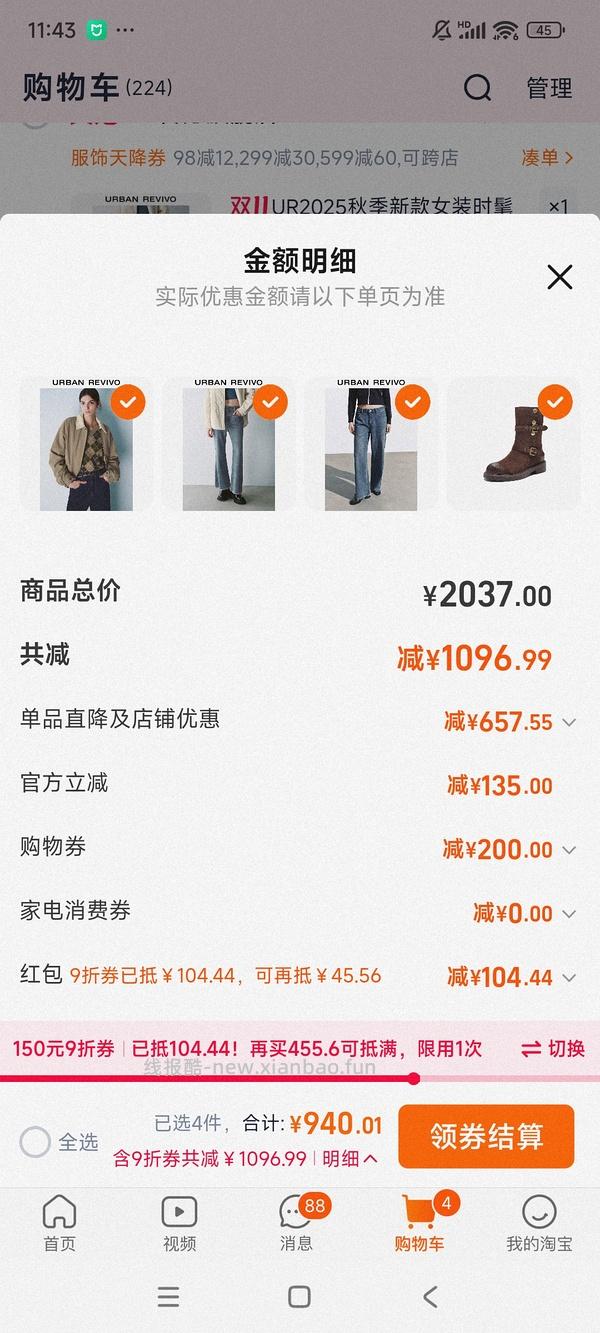Expand 家电消费券 details

click(569, 914)
